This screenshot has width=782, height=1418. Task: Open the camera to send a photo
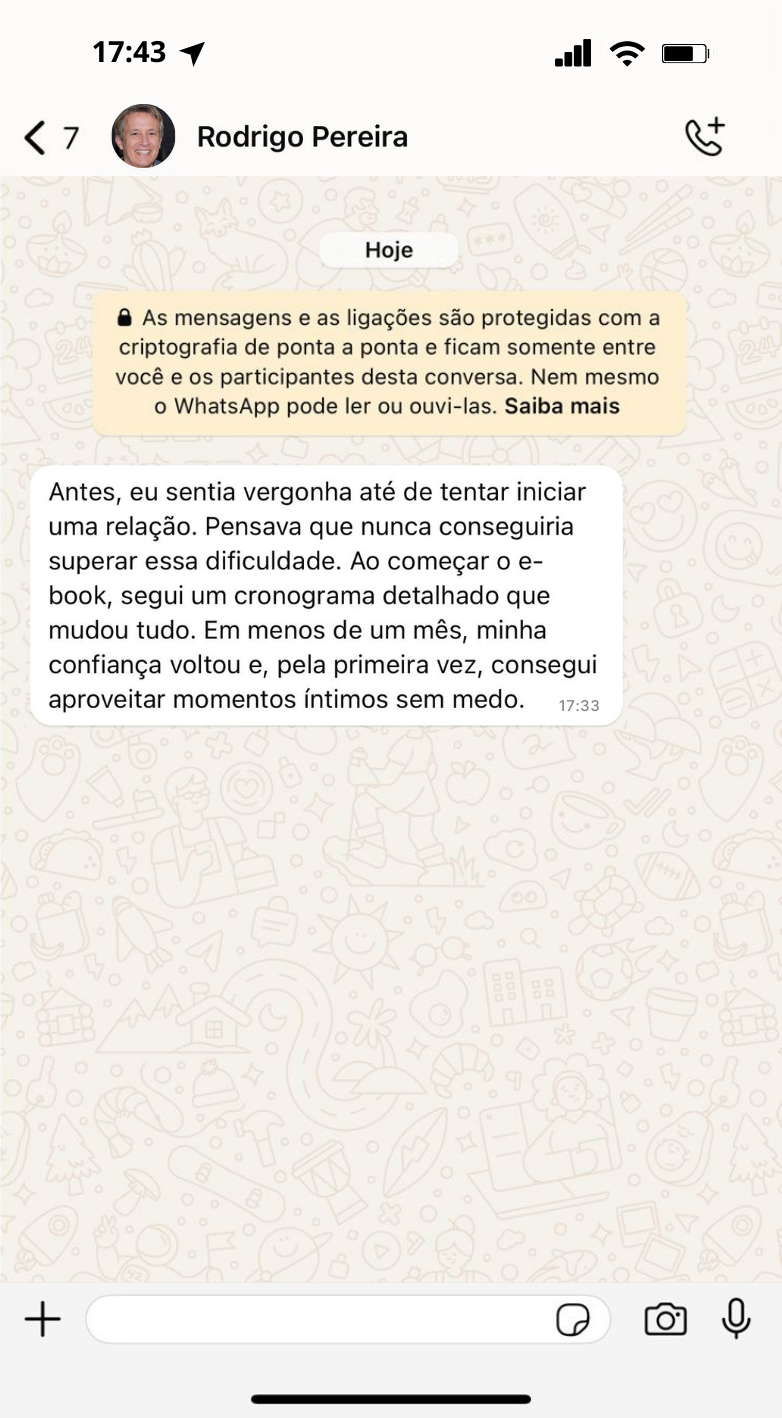665,1319
